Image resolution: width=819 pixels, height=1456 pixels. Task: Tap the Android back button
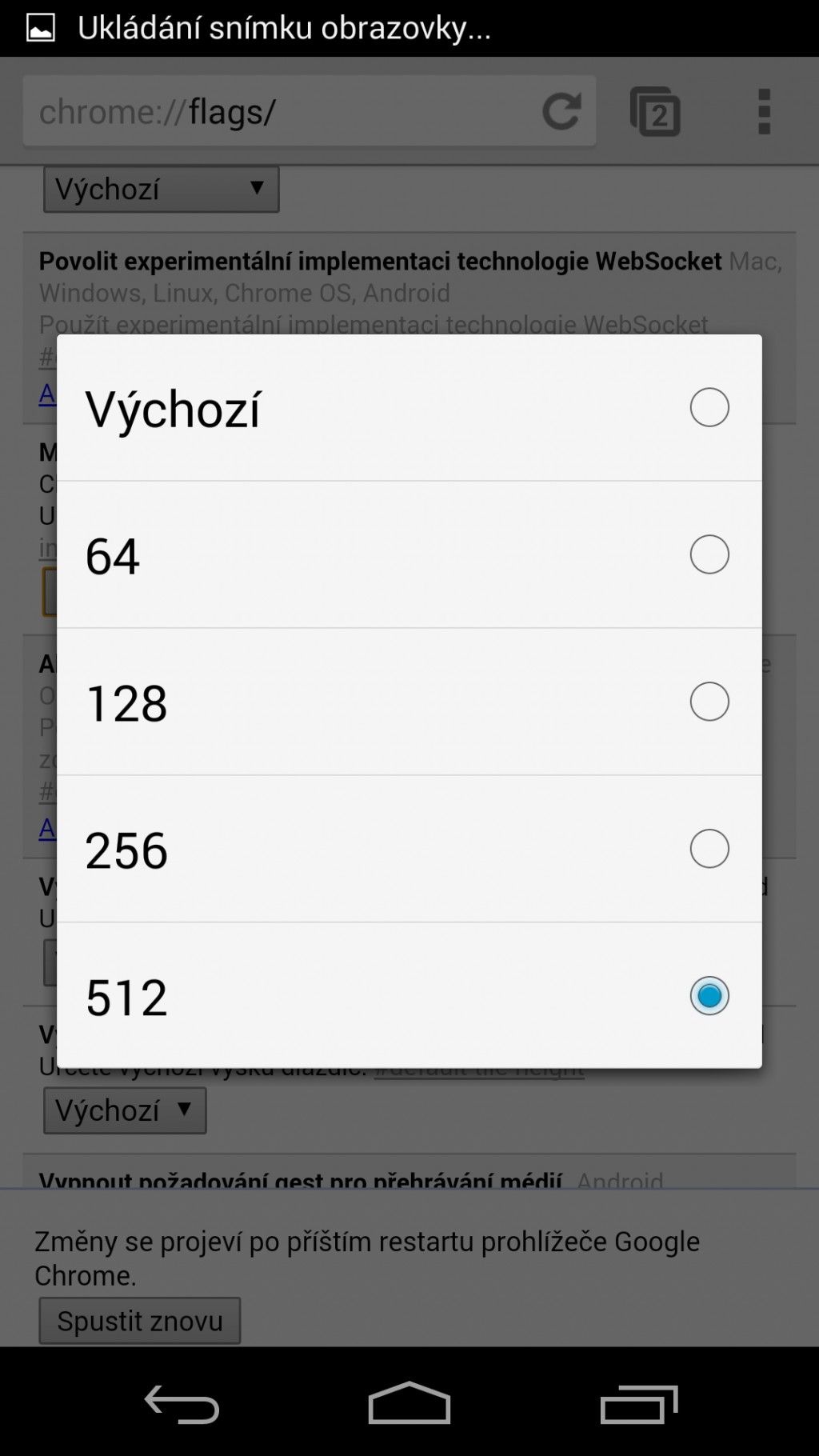pos(182,1404)
